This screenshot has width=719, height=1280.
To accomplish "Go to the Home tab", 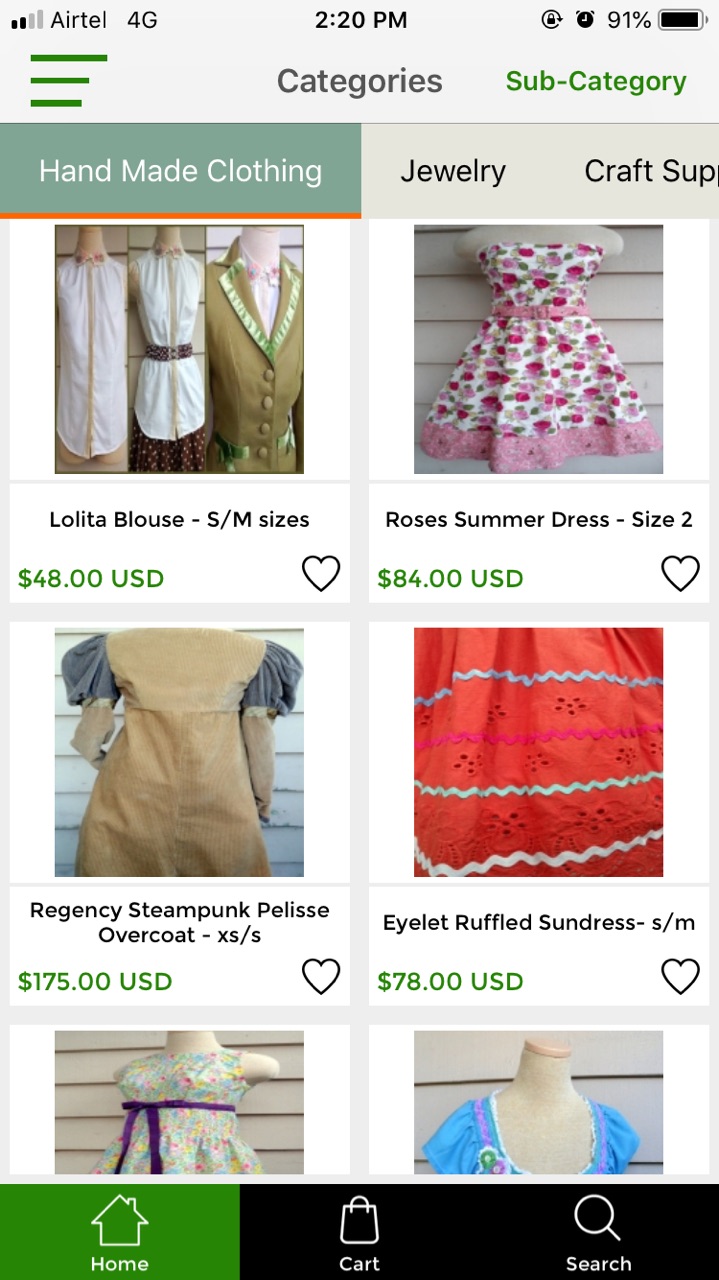I will [119, 1232].
